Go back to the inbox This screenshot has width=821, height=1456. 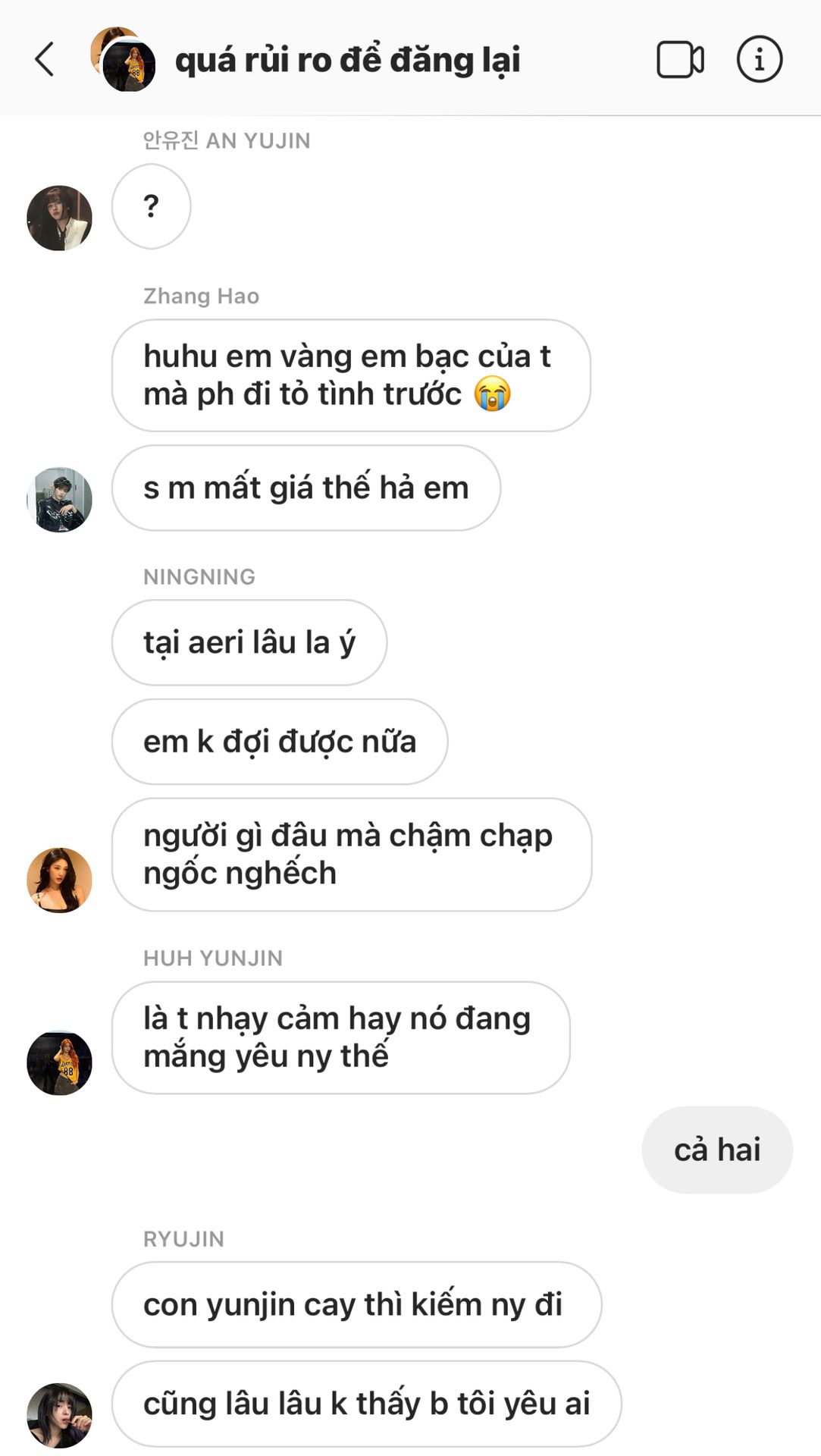[x=45, y=60]
